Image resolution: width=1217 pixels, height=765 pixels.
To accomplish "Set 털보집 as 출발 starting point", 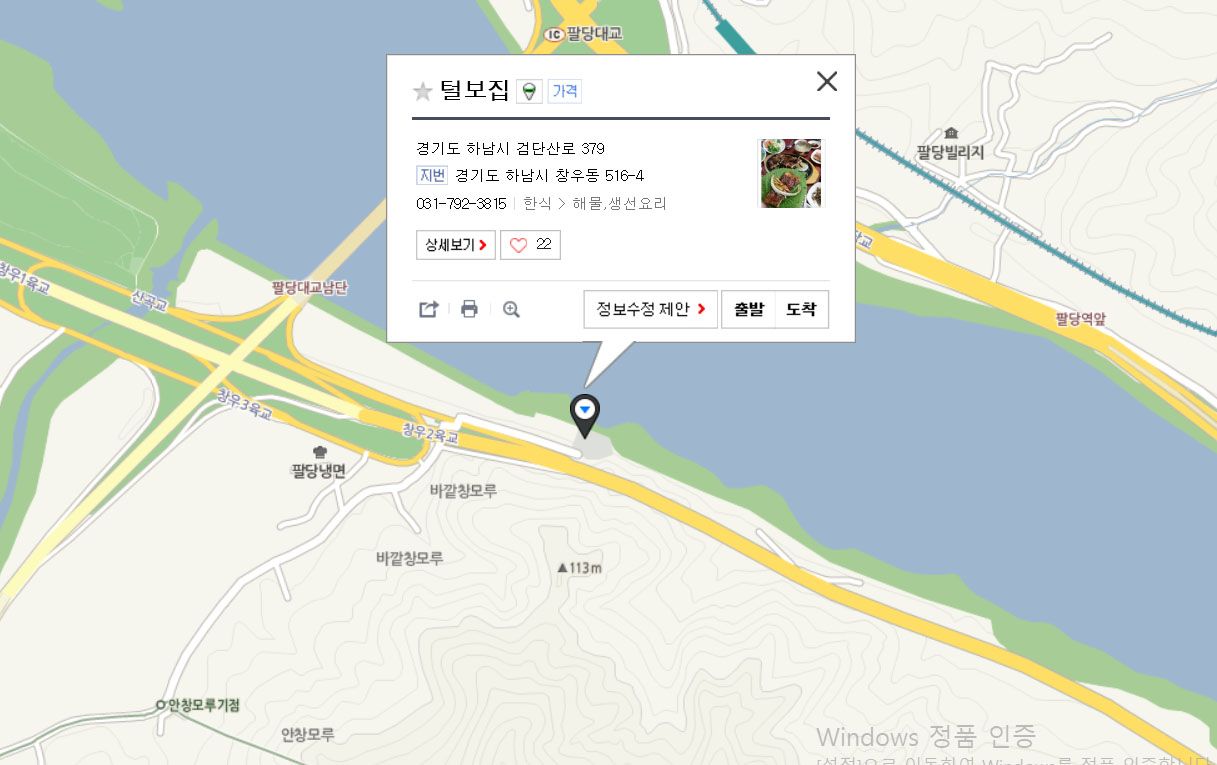I will (x=749, y=309).
